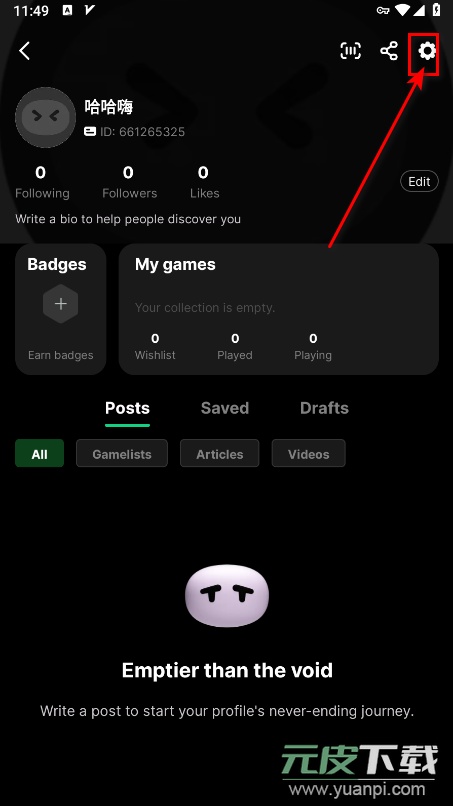Tap the Edit profile button

(419, 181)
